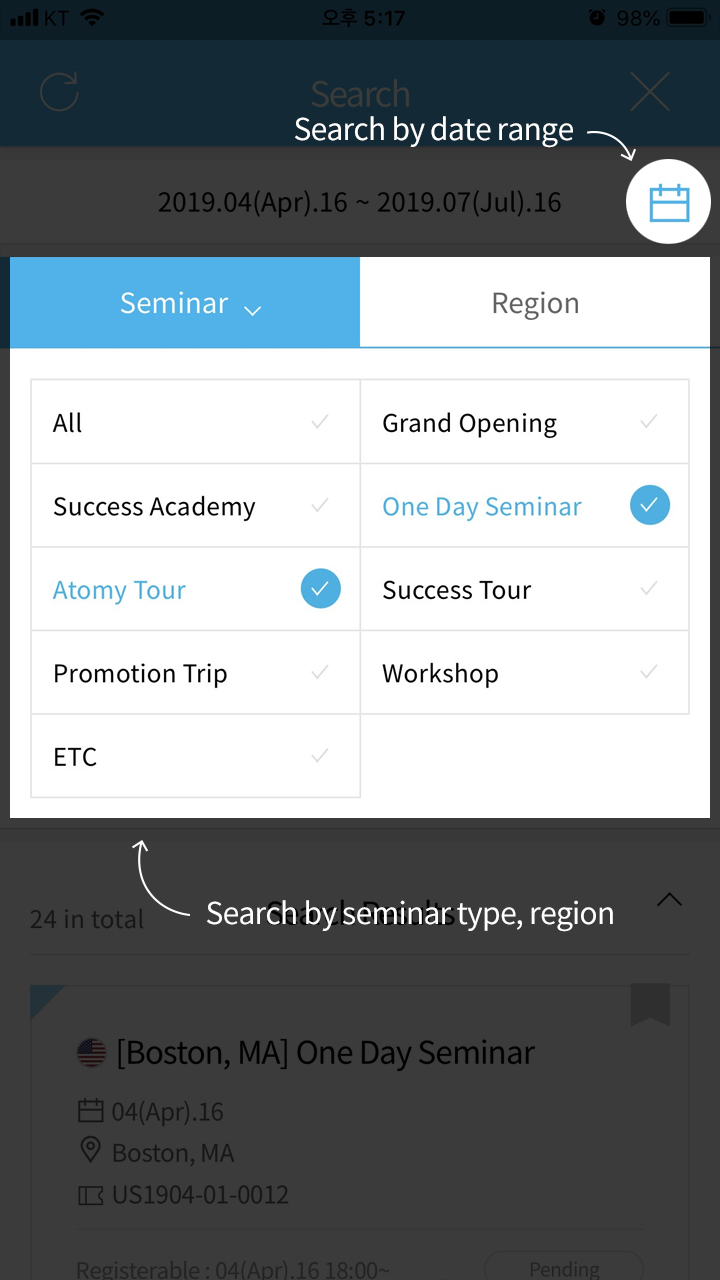Tick the Success Academy filter
The width and height of the screenshot is (720, 1280).
[x=195, y=506]
